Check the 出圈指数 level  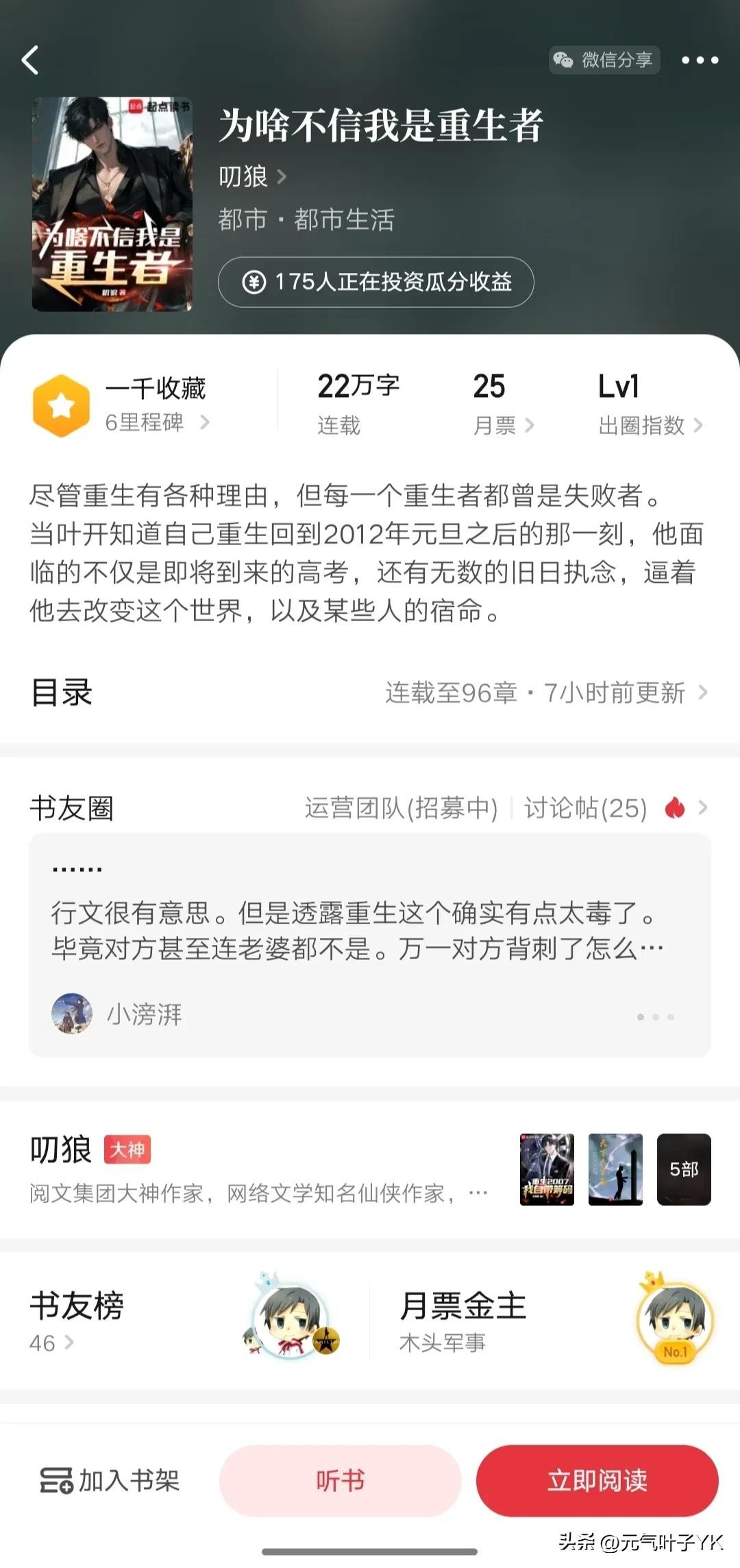[x=650, y=405]
